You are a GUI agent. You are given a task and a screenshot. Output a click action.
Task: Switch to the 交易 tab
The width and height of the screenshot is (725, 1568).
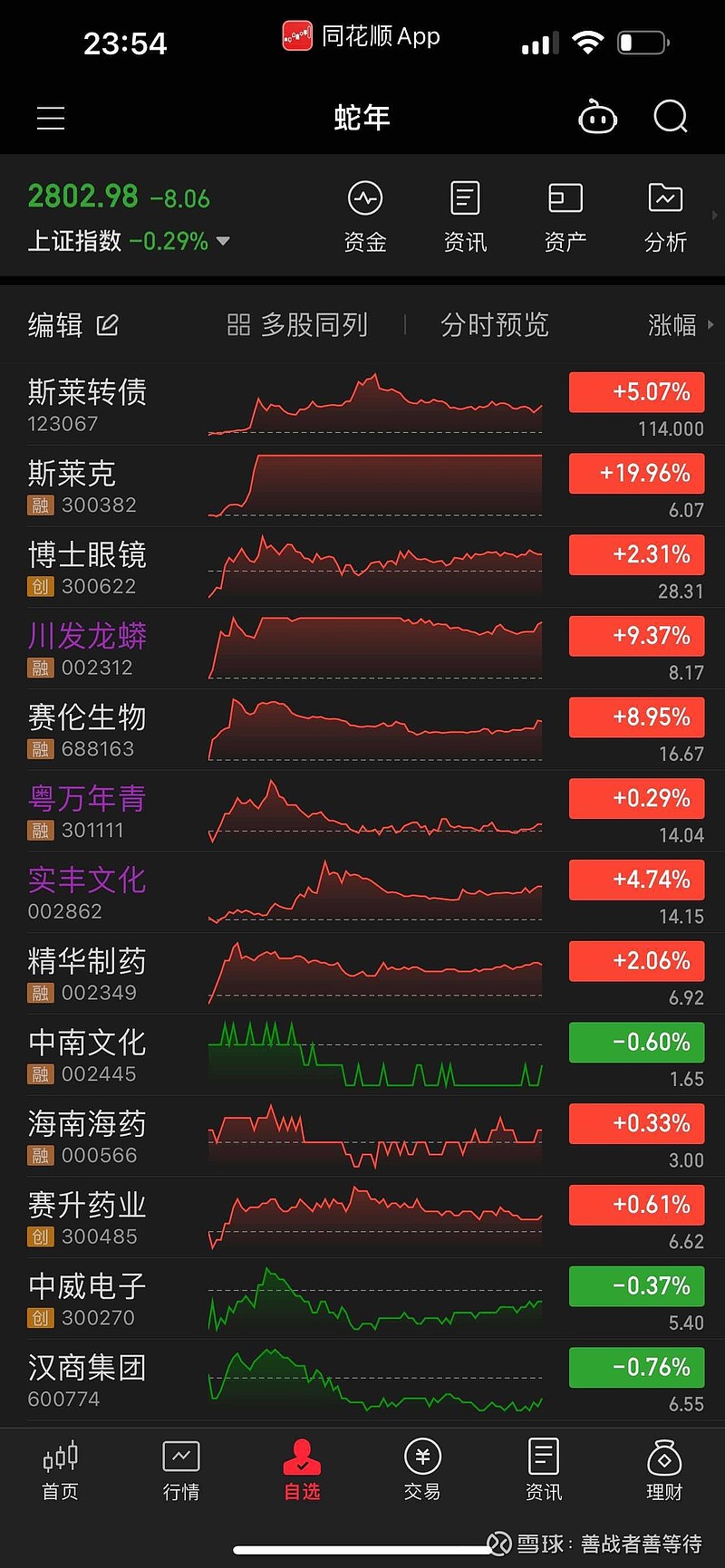(x=422, y=1470)
